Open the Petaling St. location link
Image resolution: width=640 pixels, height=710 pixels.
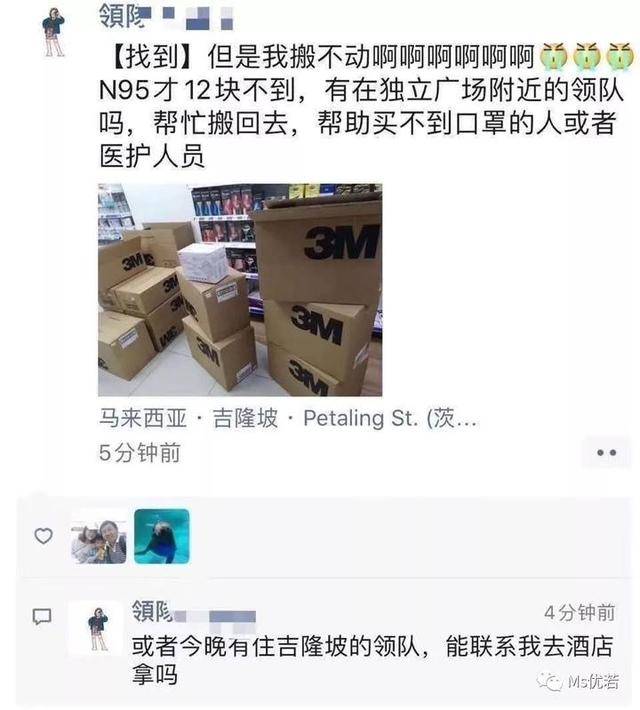point(287,418)
